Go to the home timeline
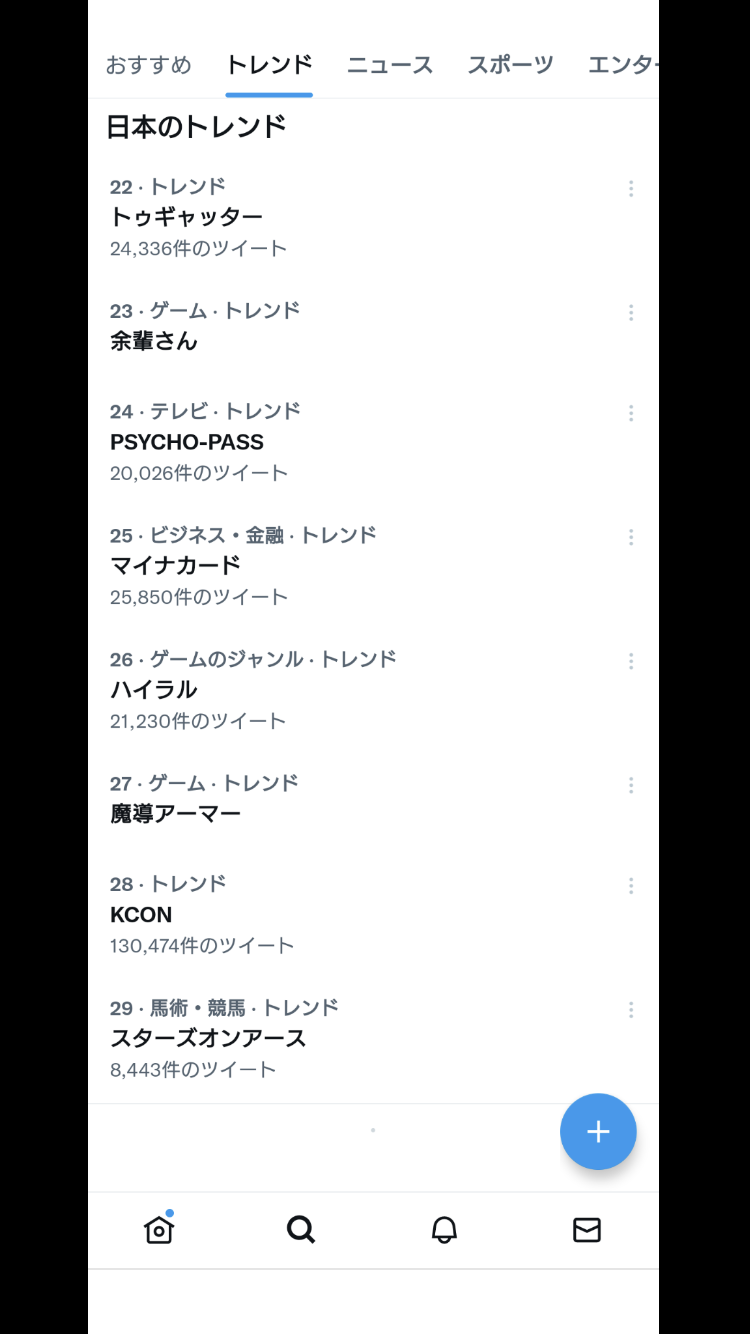 tap(159, 1229)
